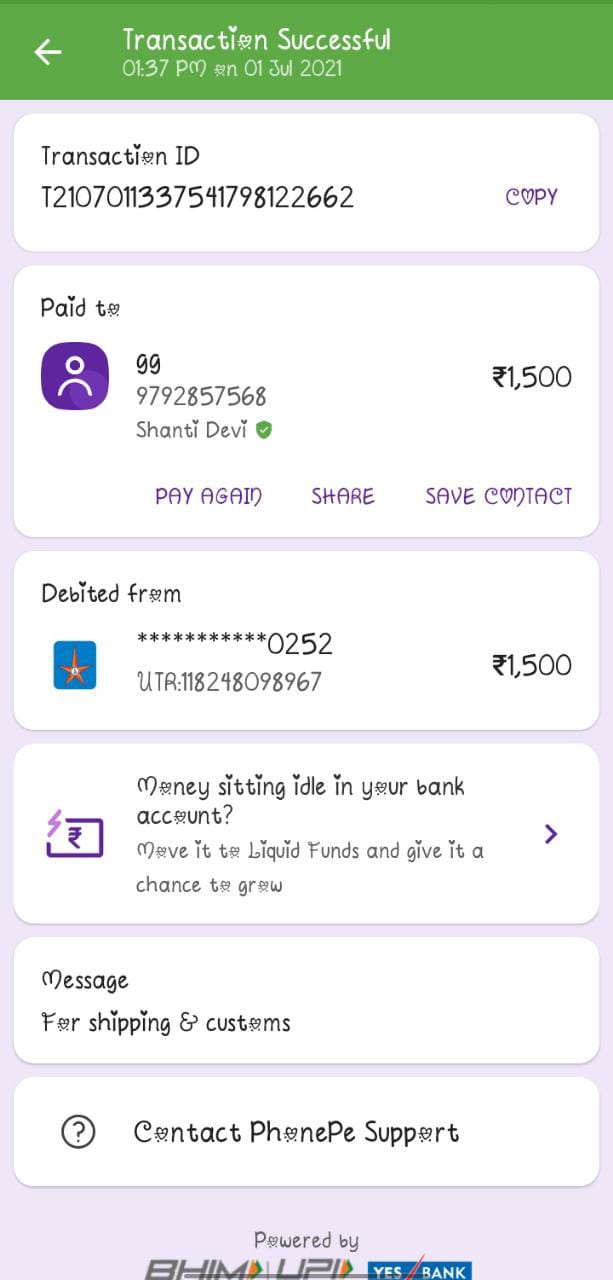Image resolution: width=613 pixels, height=1280 pixels.
Task: Save contact for Shanti Devi
Action: point(498,496)
